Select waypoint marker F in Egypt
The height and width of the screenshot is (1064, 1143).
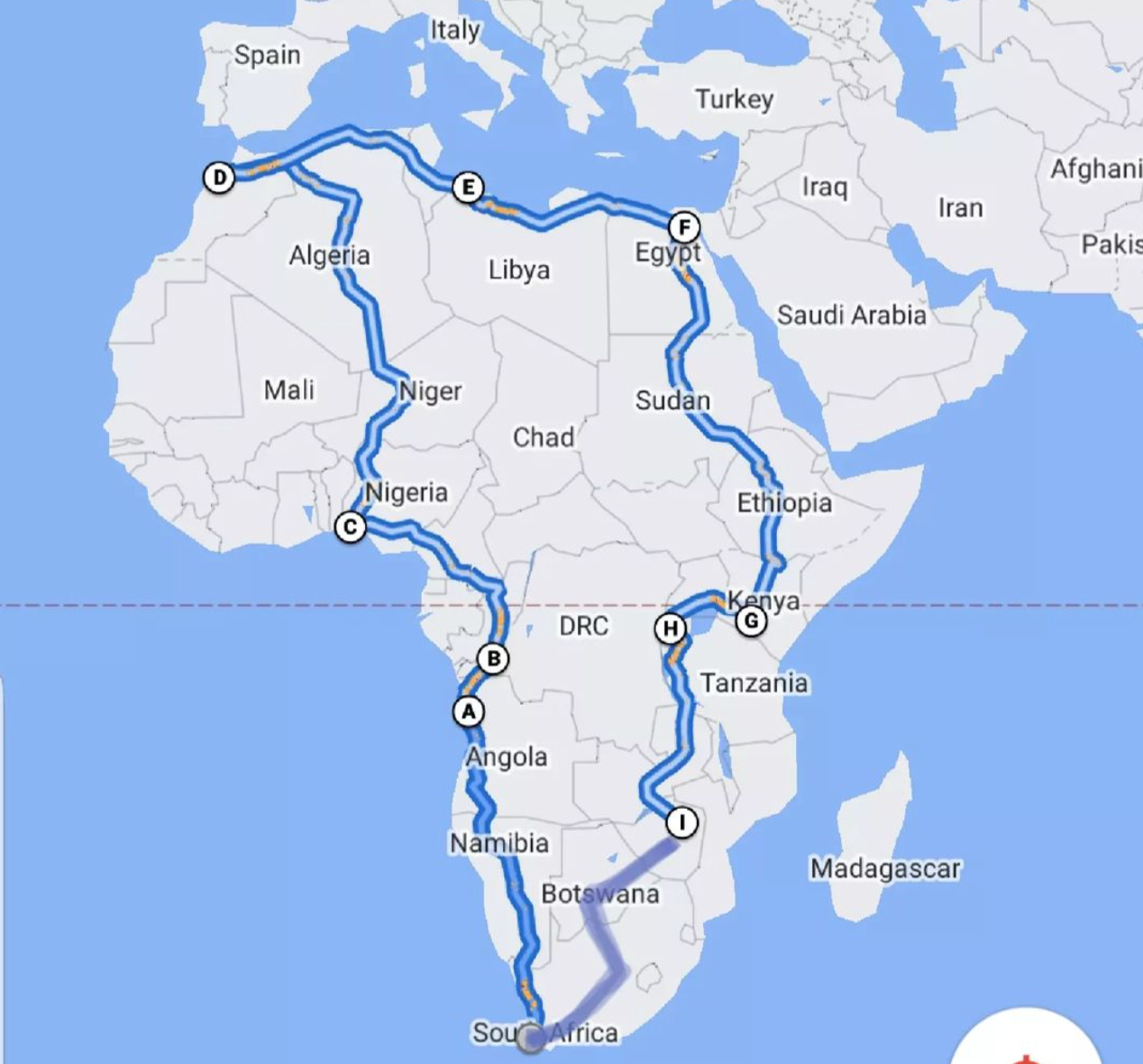point(684,226)
